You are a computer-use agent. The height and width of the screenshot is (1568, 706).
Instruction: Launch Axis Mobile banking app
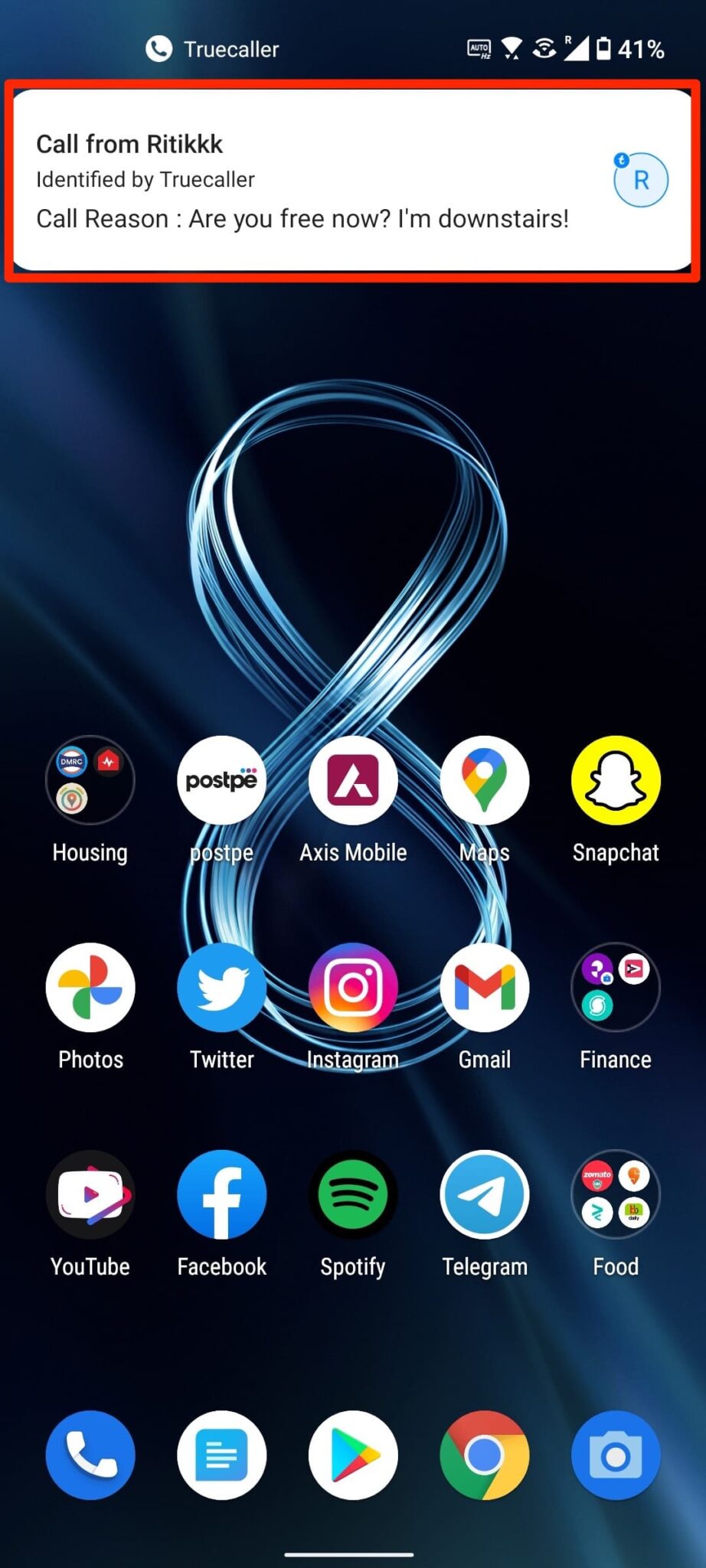click(353, 780)
